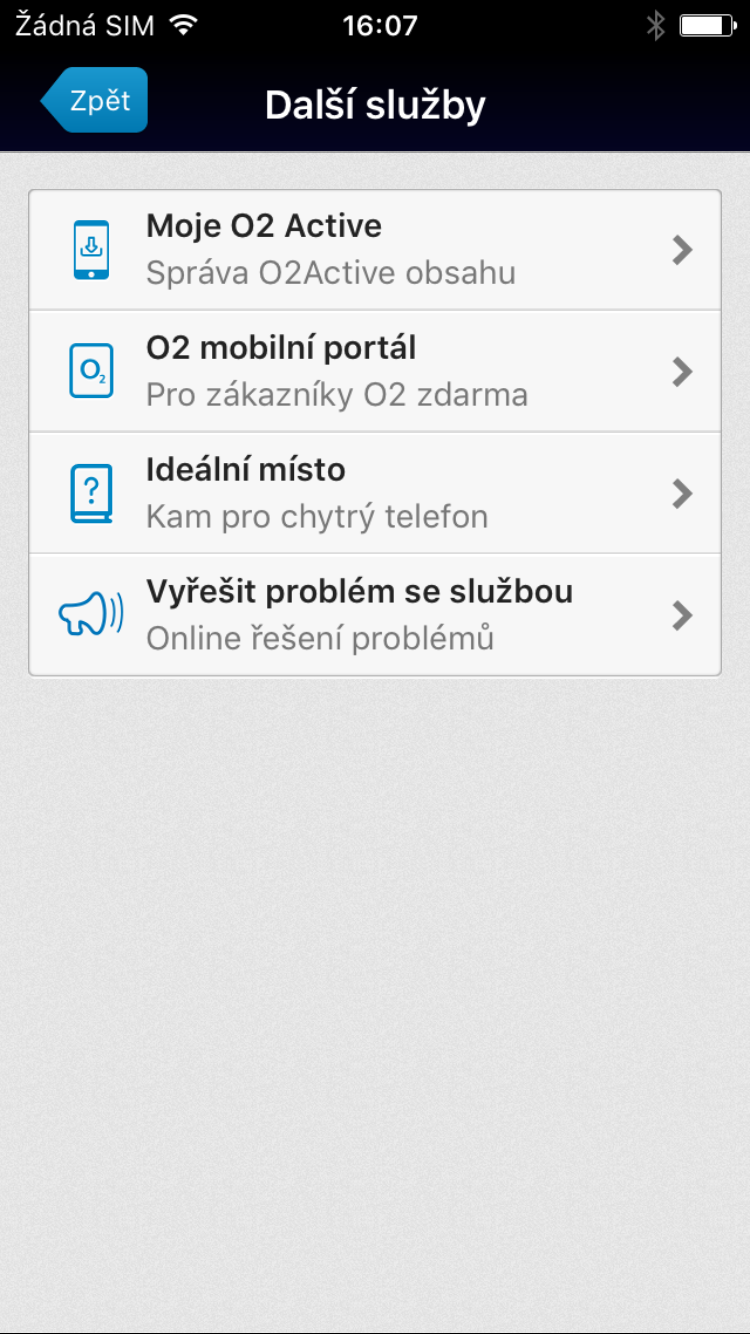Go back with the Zpět button
Viewport: 750px width, 1334px height.
coord(95,100)
